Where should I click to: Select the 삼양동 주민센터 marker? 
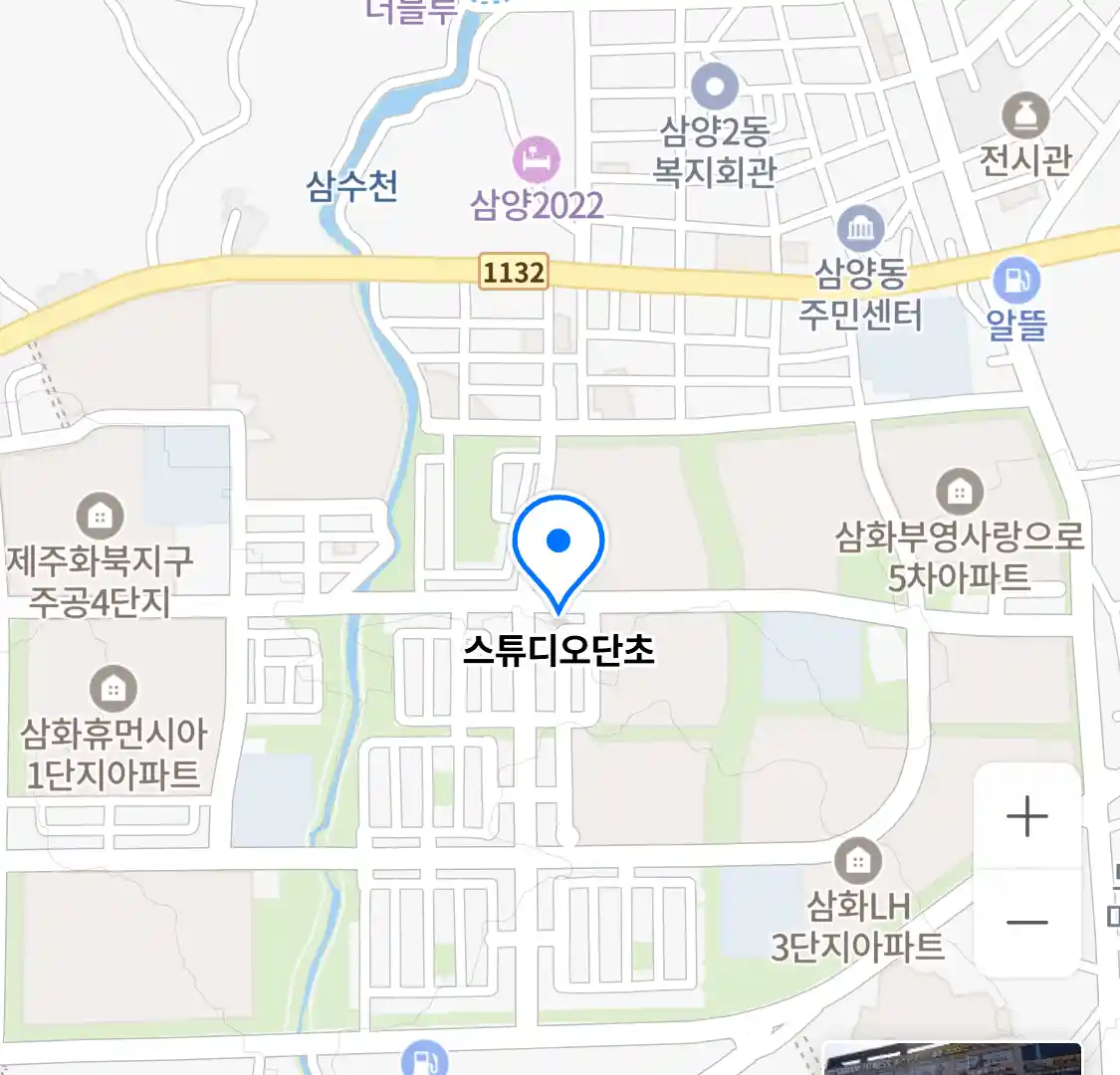pyautogui.click(x=860, y=229)
